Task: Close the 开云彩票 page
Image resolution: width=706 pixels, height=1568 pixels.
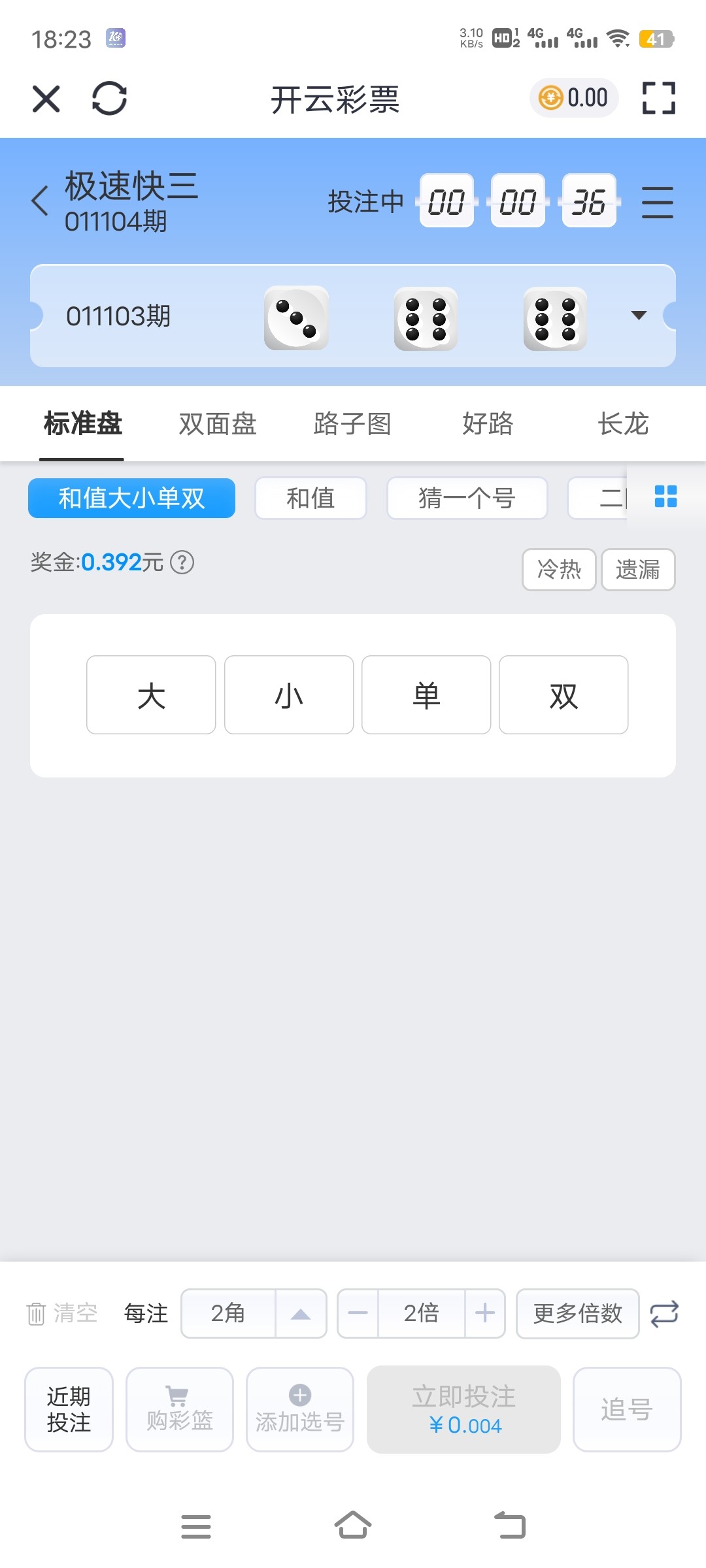Action: click(46, 99)
